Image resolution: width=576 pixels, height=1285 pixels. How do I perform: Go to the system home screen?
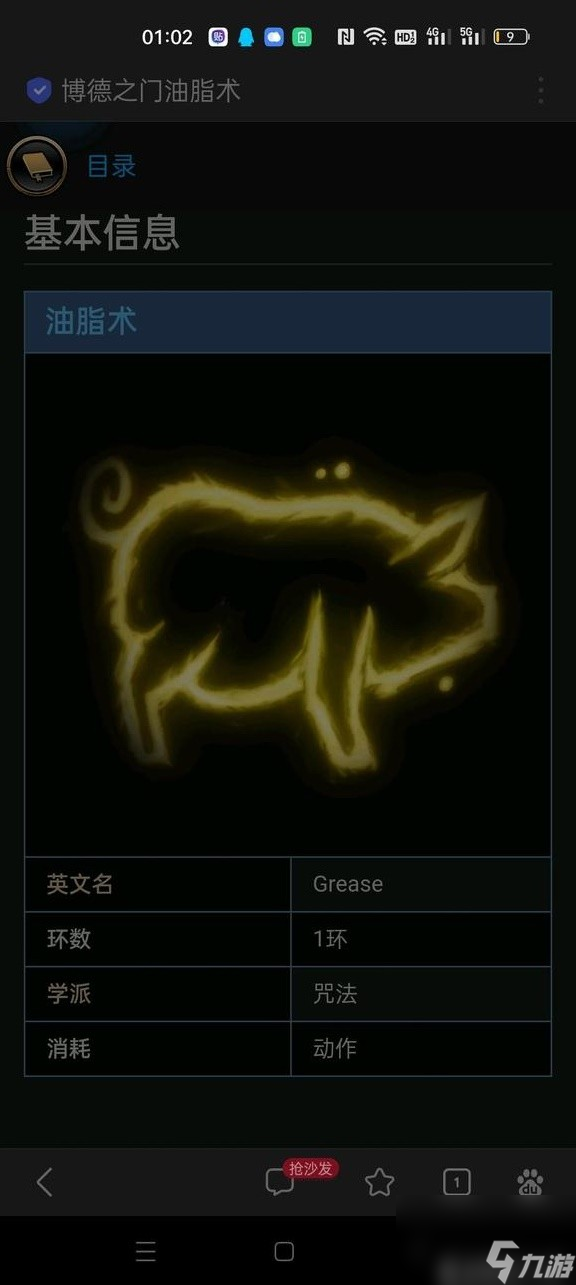284,1251
